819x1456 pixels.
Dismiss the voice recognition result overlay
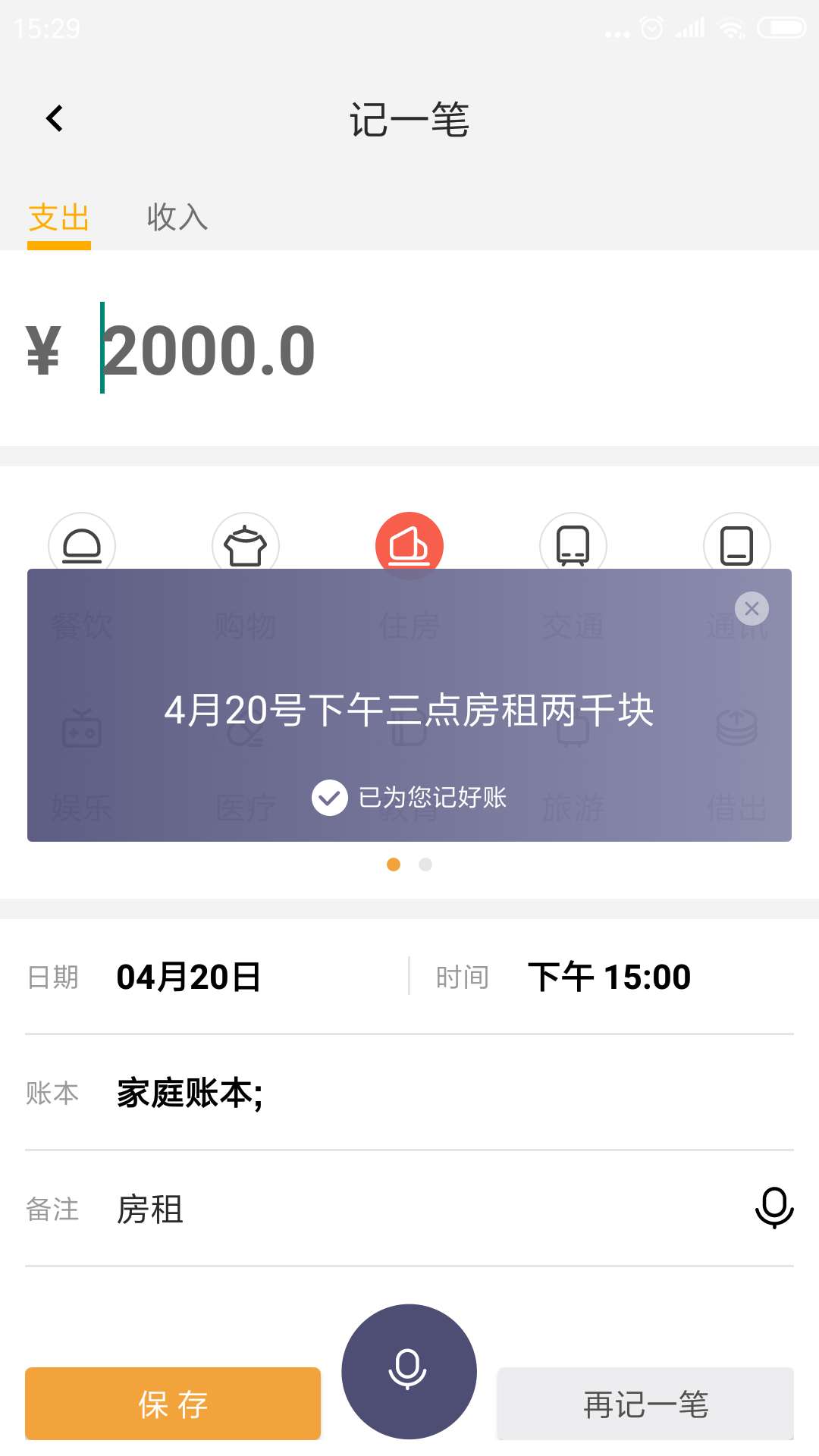pyautogui.click(x=752, y=608)
